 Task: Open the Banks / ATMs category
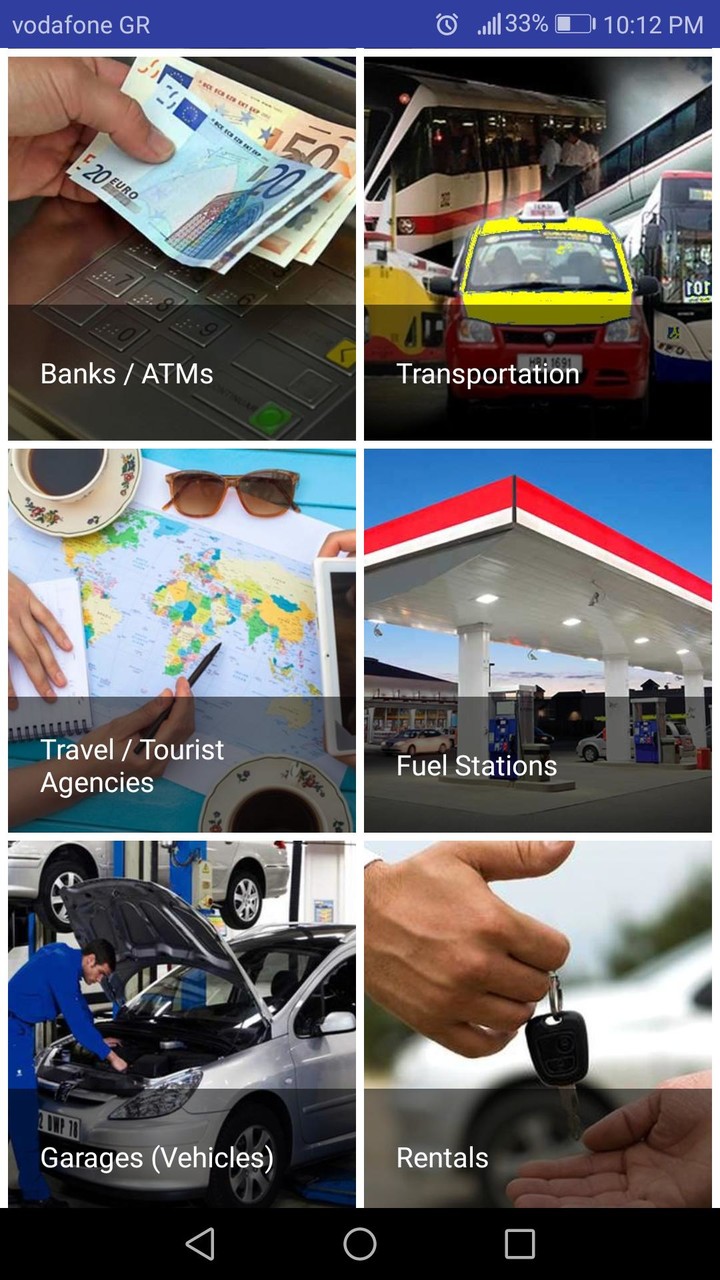coord(180,247)
